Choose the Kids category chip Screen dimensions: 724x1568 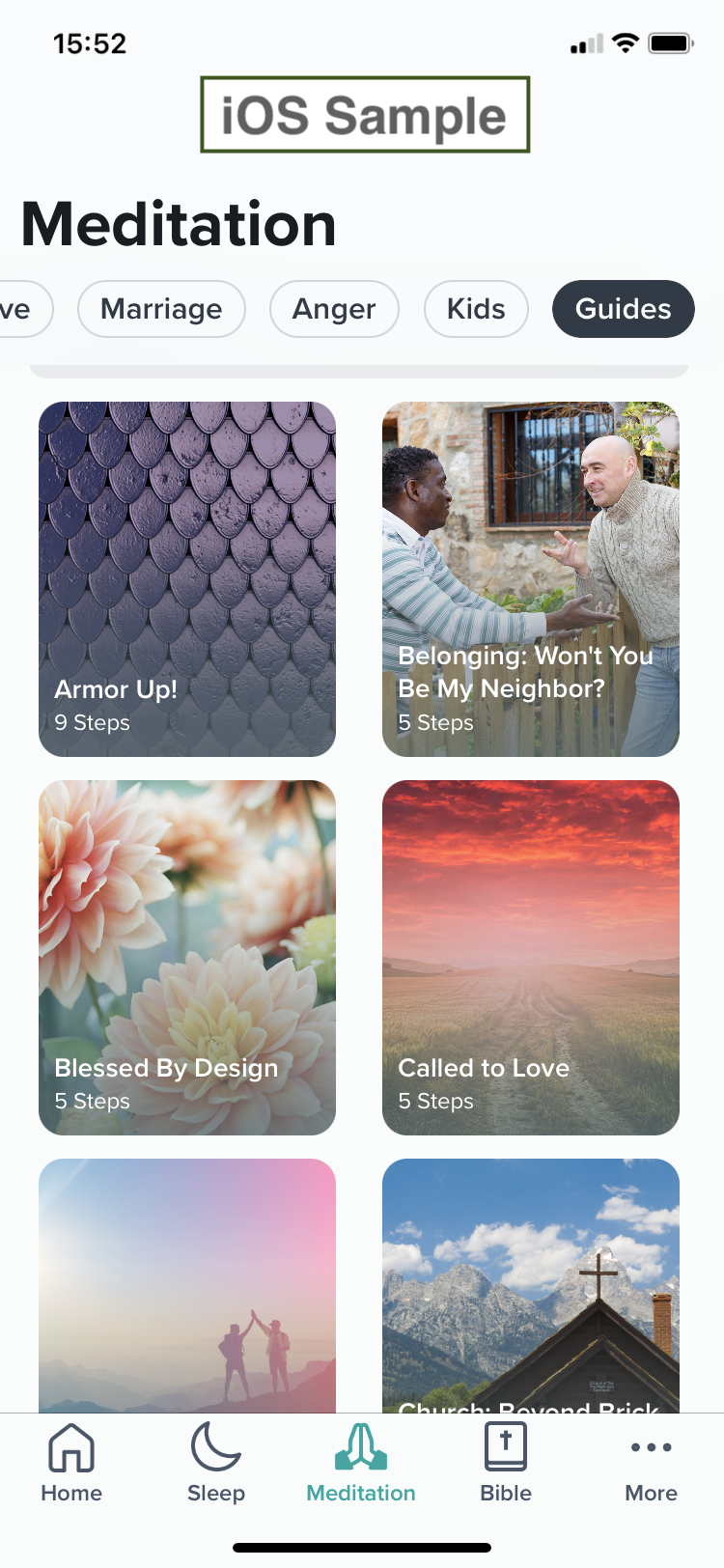point(476,309)
